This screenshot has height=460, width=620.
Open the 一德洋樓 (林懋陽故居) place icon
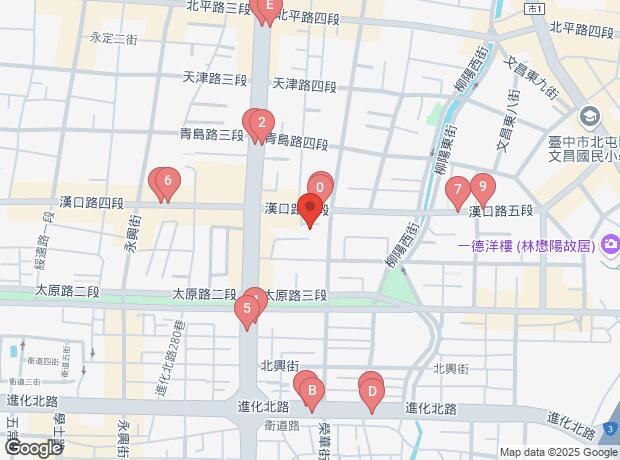pyautogui.click(x=609, y=245)
